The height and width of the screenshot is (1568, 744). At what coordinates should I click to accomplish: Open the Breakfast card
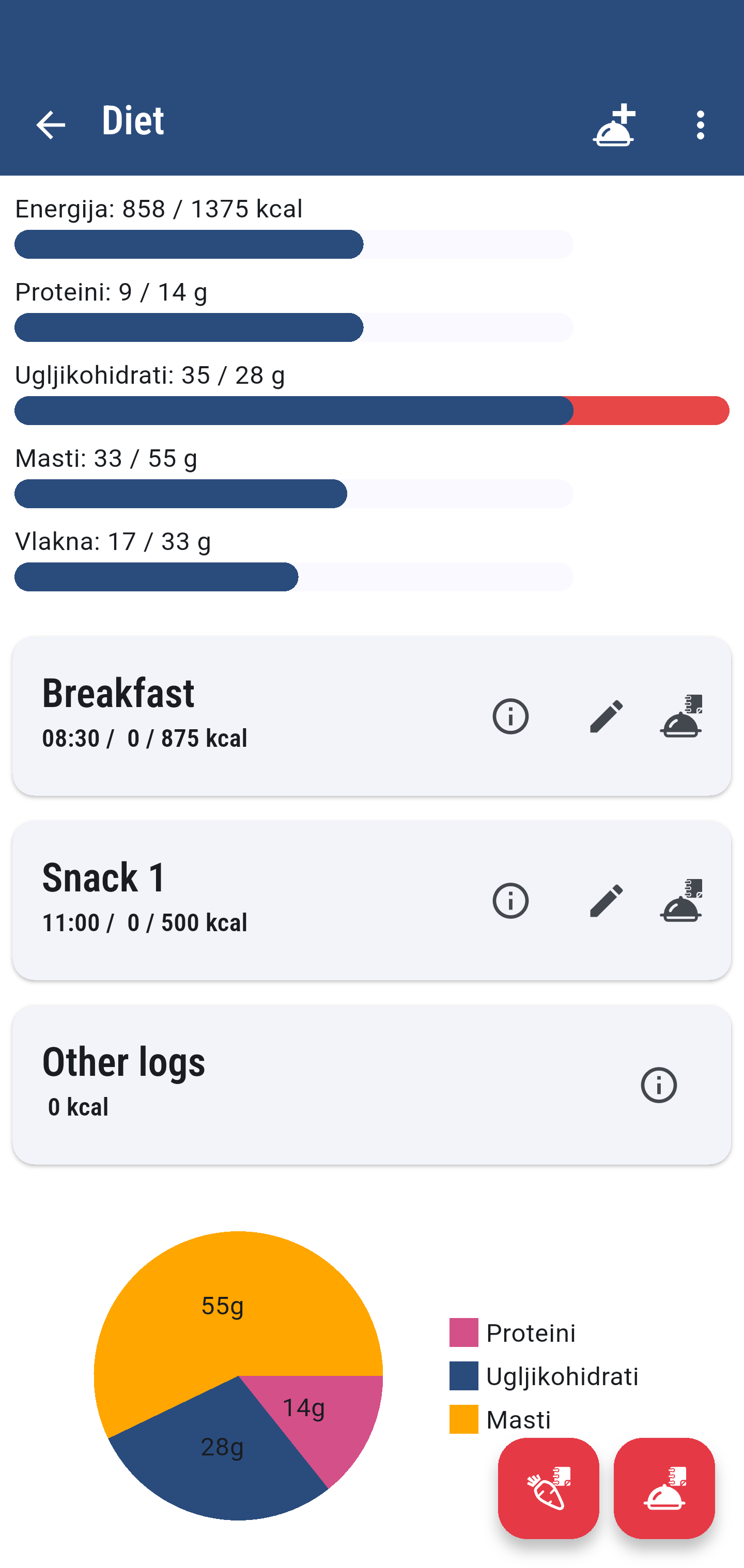coord(371,716)
